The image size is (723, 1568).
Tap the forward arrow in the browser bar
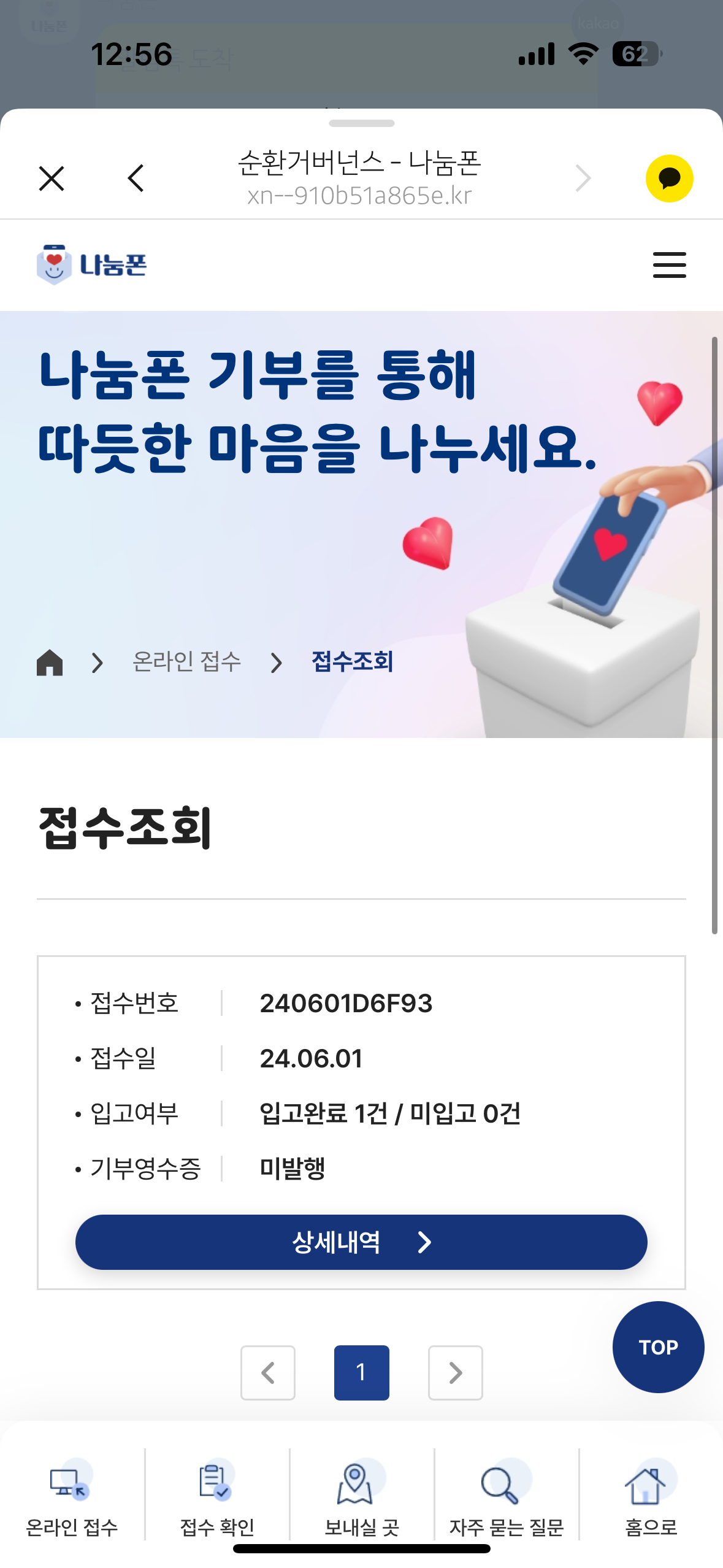583,179
